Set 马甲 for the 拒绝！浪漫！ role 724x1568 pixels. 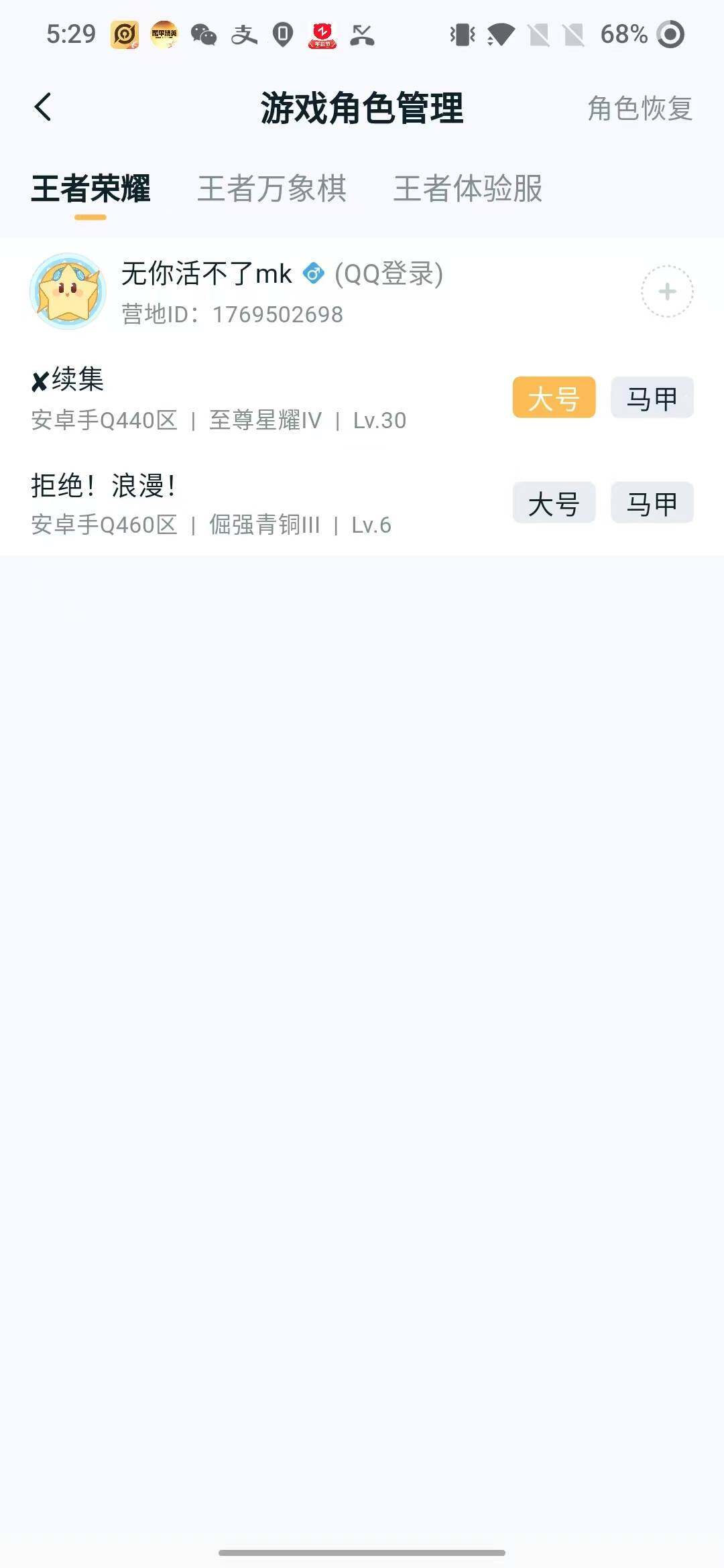click(x=651, y=503)
